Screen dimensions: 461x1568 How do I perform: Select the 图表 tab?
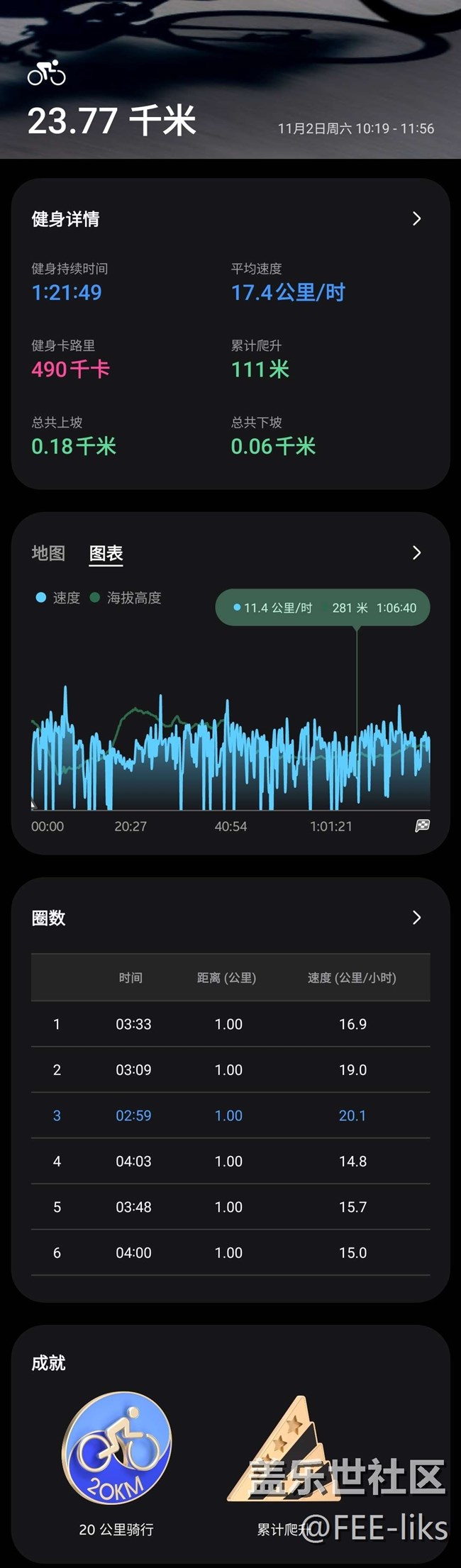[x=106, y=553]
